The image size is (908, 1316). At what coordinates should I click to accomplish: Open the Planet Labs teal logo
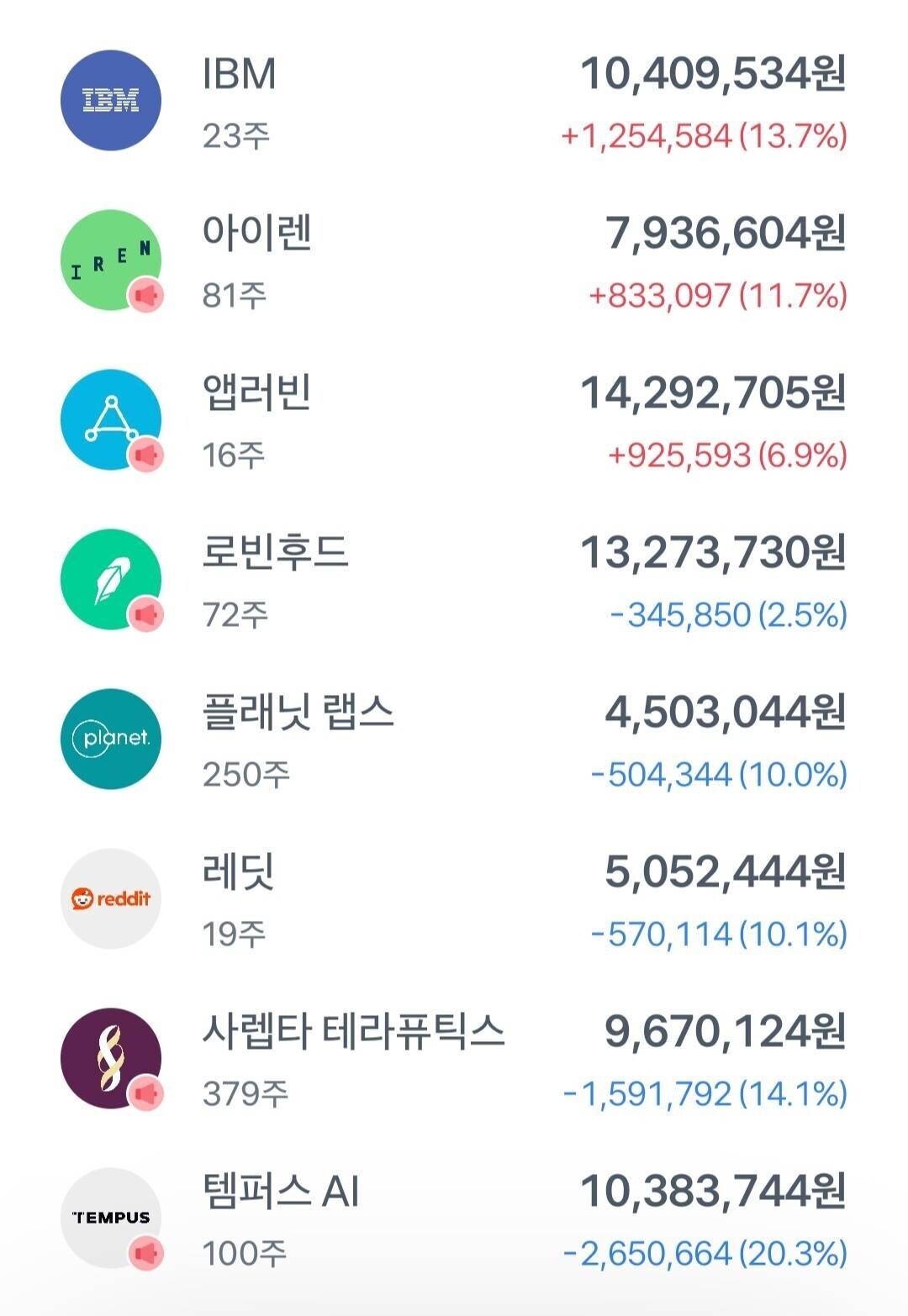coord(110,739)
